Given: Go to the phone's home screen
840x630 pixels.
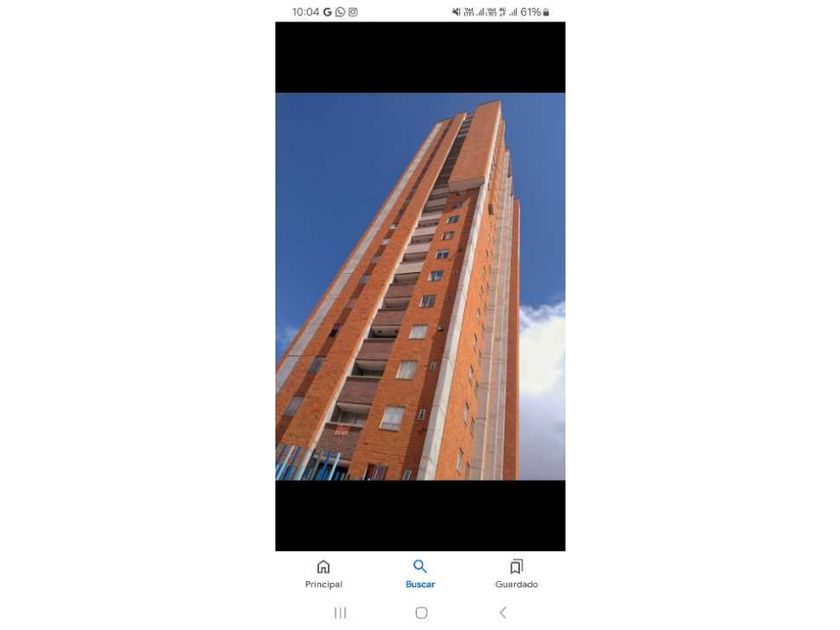Looking at the screenshot, I should [421, 612].
